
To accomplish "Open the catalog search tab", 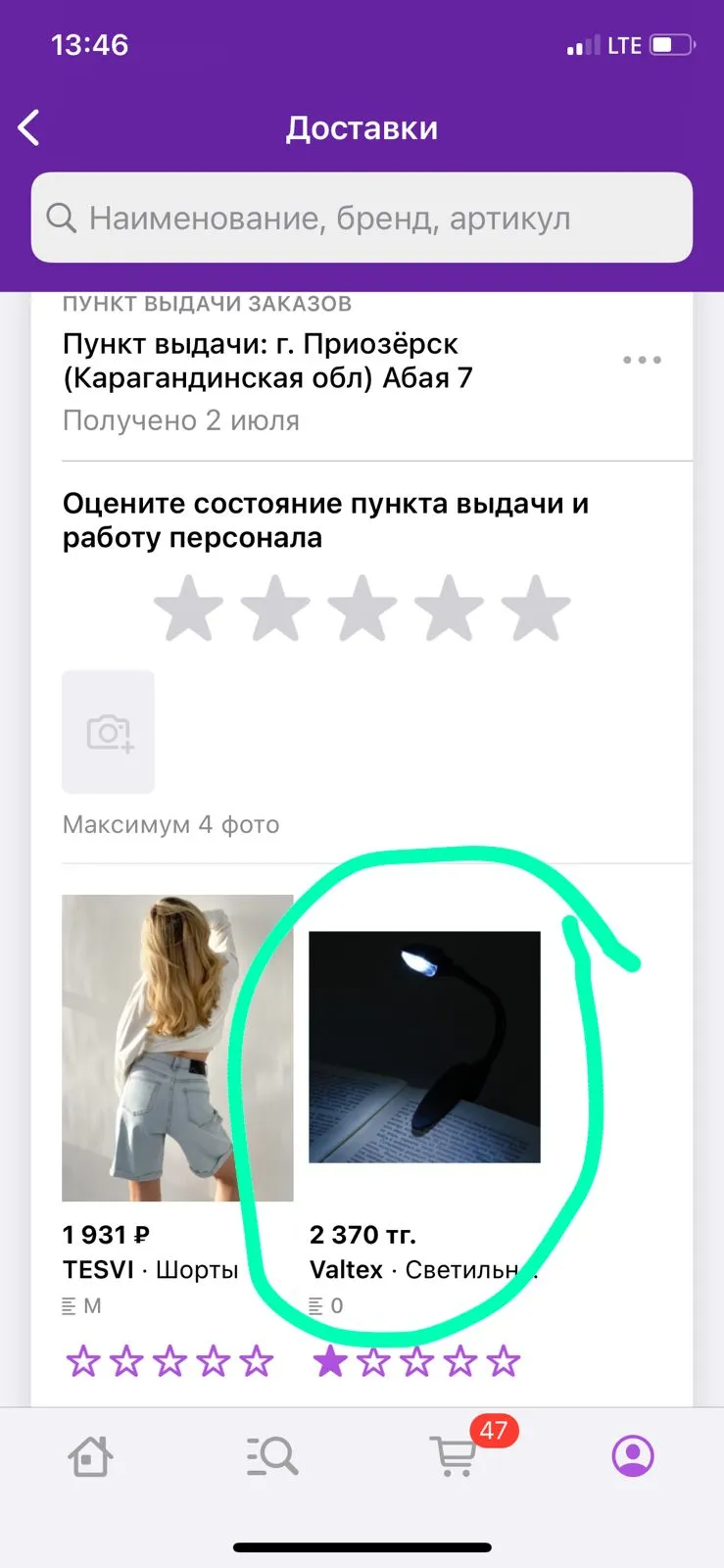I will (271, 1456).
